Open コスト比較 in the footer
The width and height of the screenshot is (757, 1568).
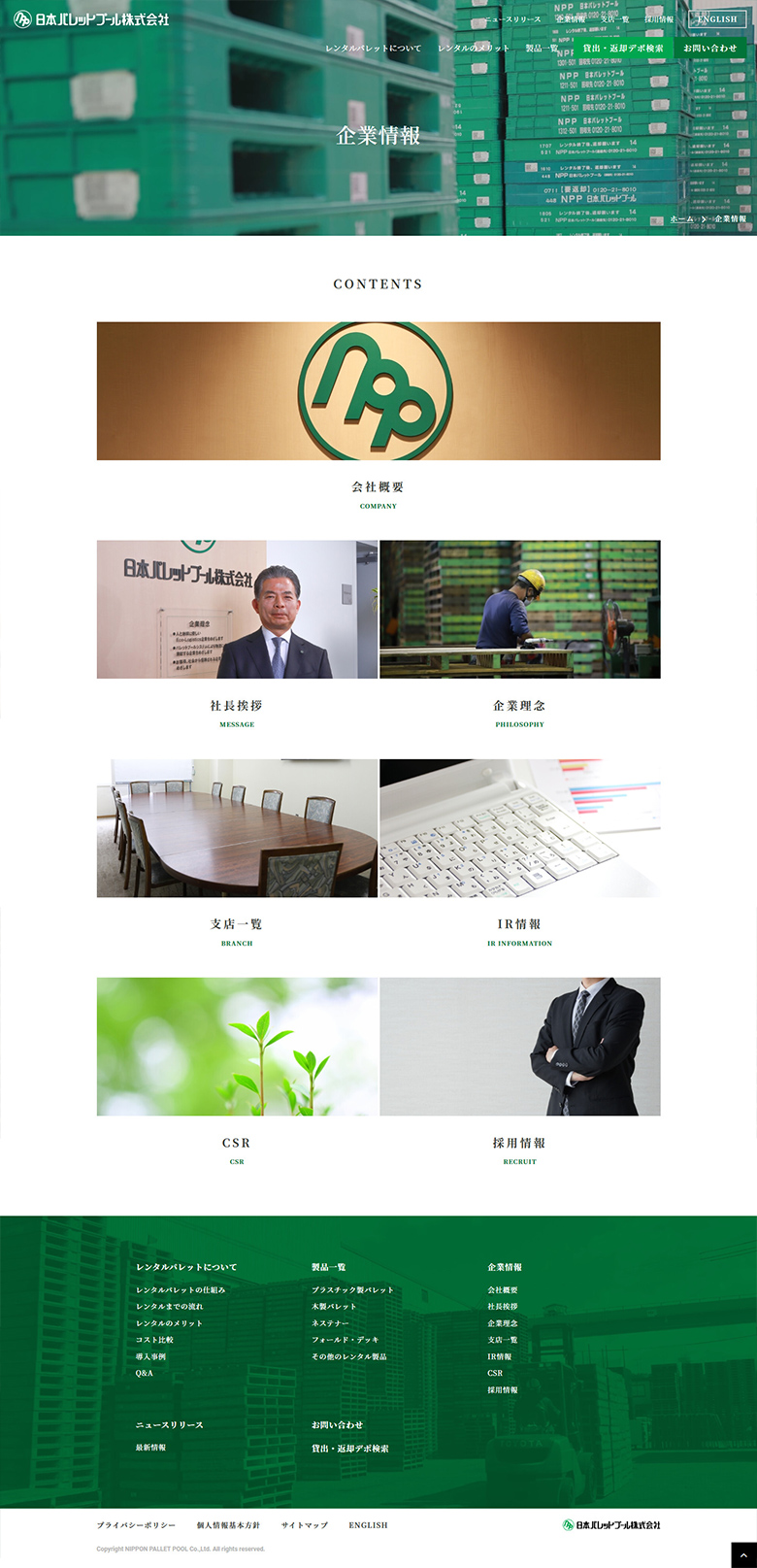[154, 1340]
